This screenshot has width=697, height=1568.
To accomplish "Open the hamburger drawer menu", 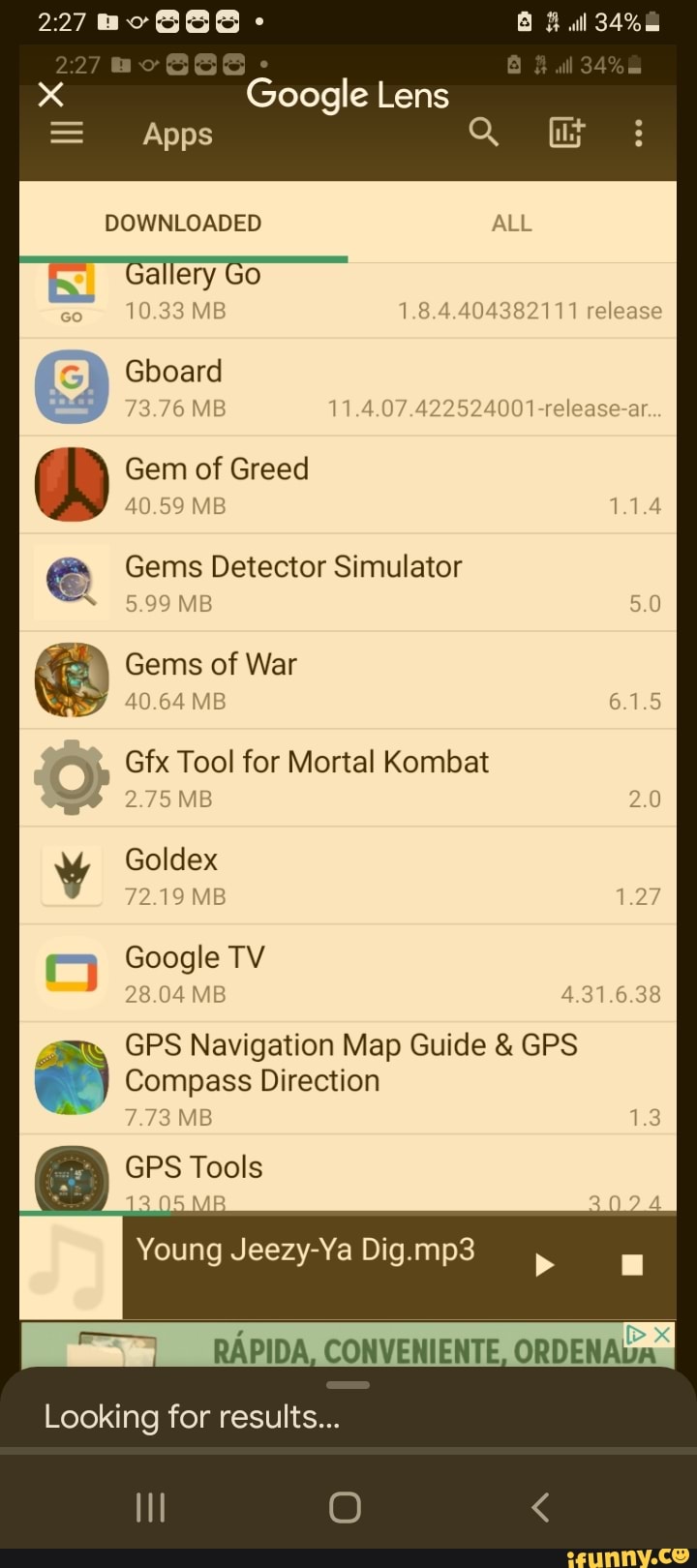I will 67,134.
